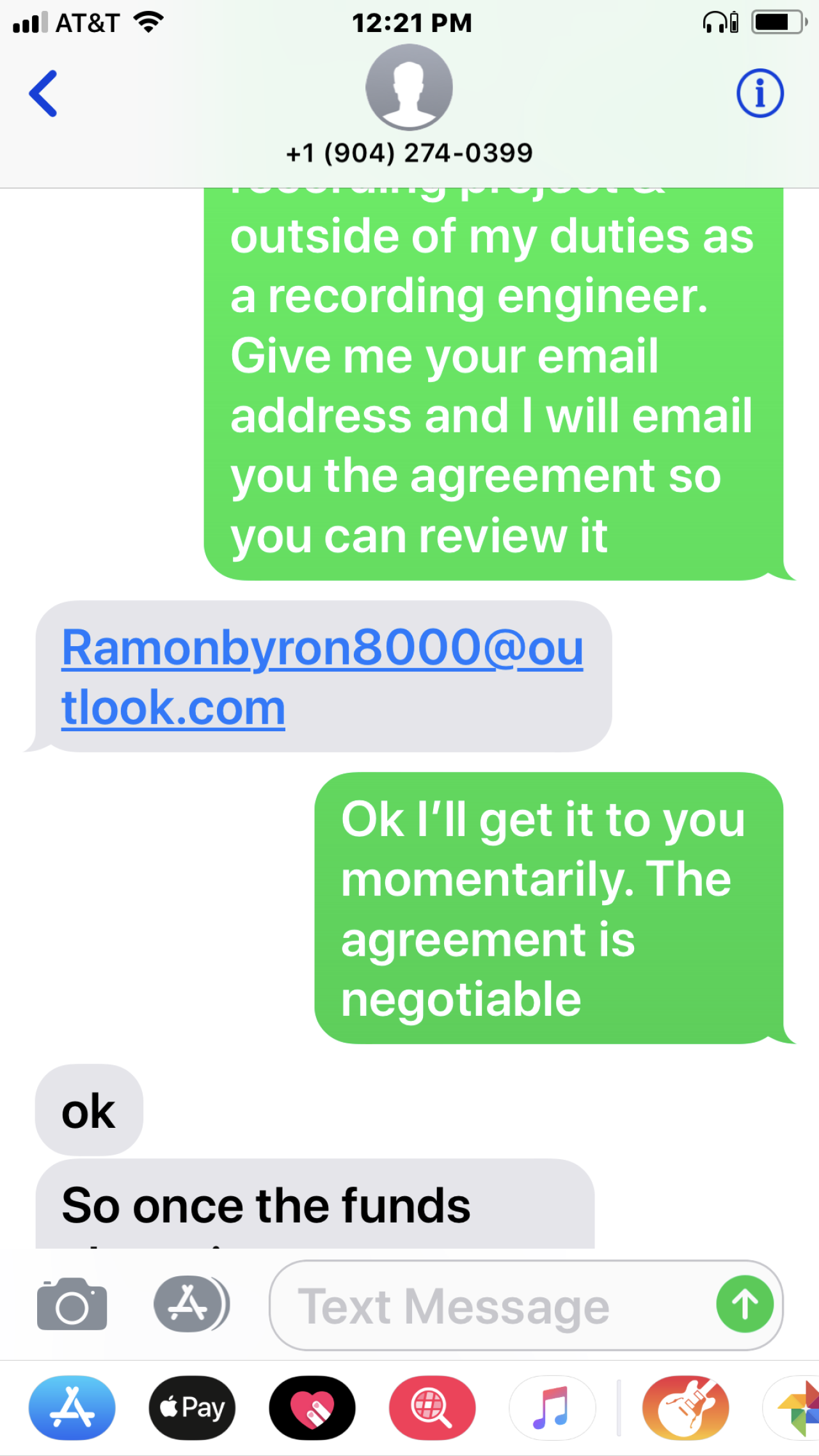Image resolution: width=819 pixels, height=1456 pixels.
Task: Go back to the messages list
Action: (x=44, y=93)
